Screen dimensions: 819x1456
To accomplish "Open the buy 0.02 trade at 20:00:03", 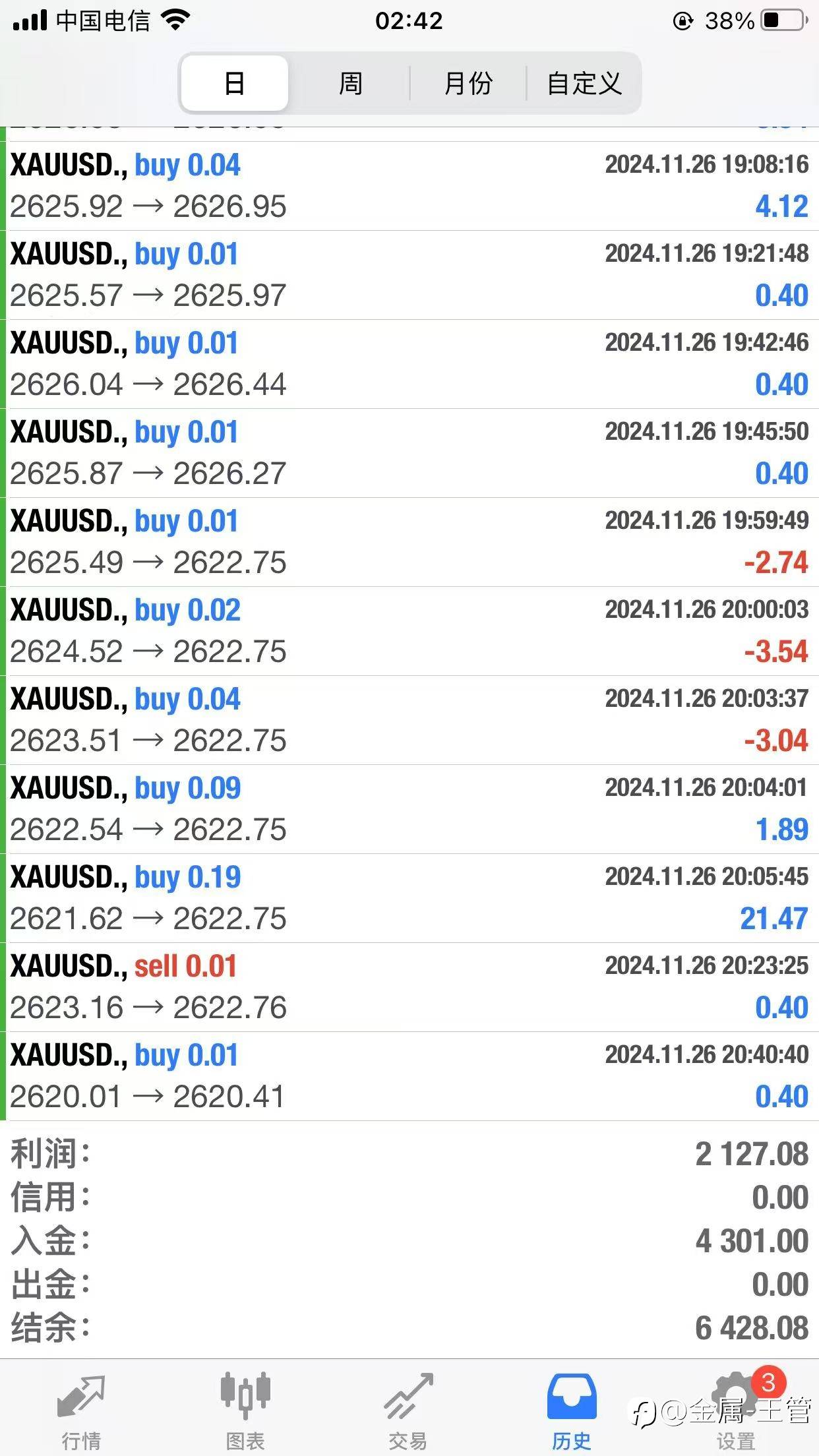I will pos(409,631).
